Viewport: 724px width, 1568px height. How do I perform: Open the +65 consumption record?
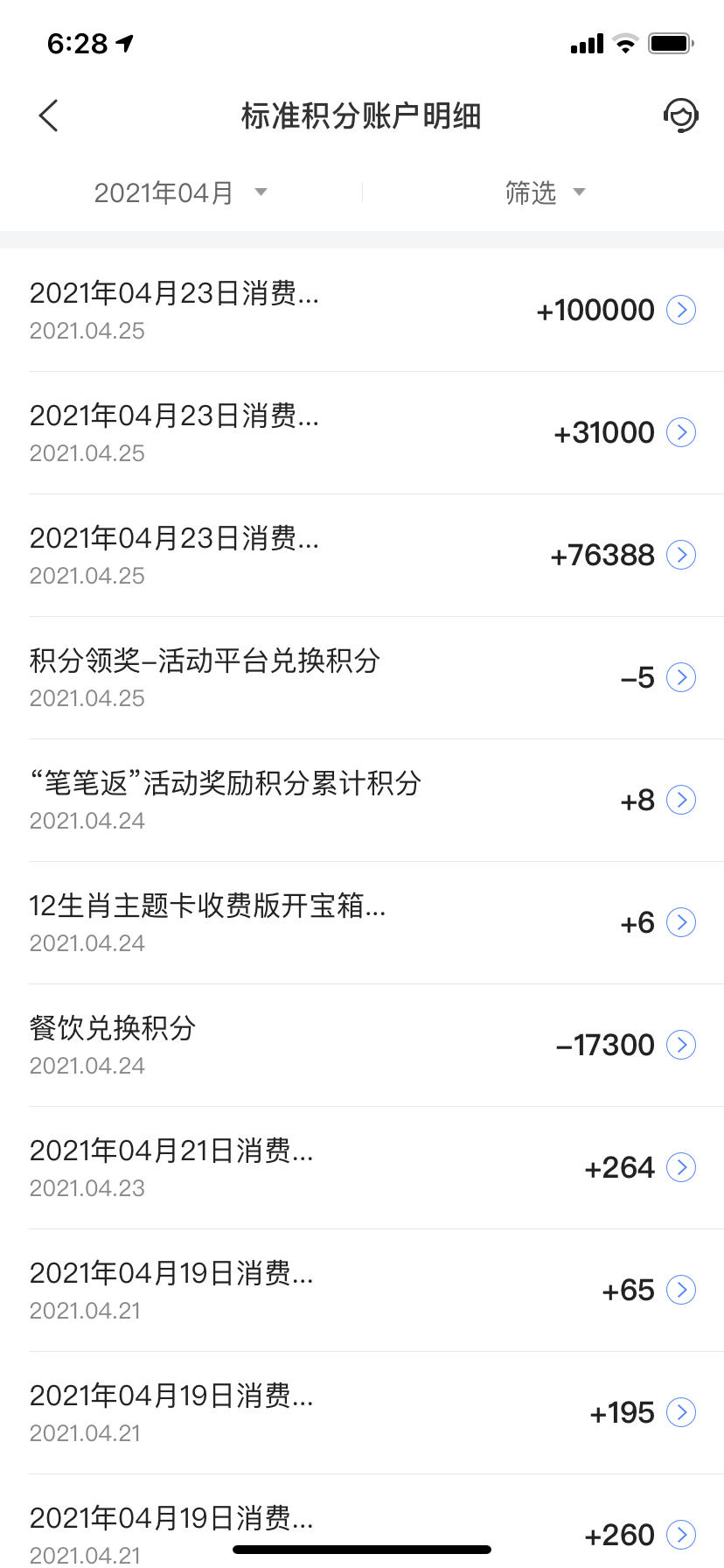point(362,1290)
